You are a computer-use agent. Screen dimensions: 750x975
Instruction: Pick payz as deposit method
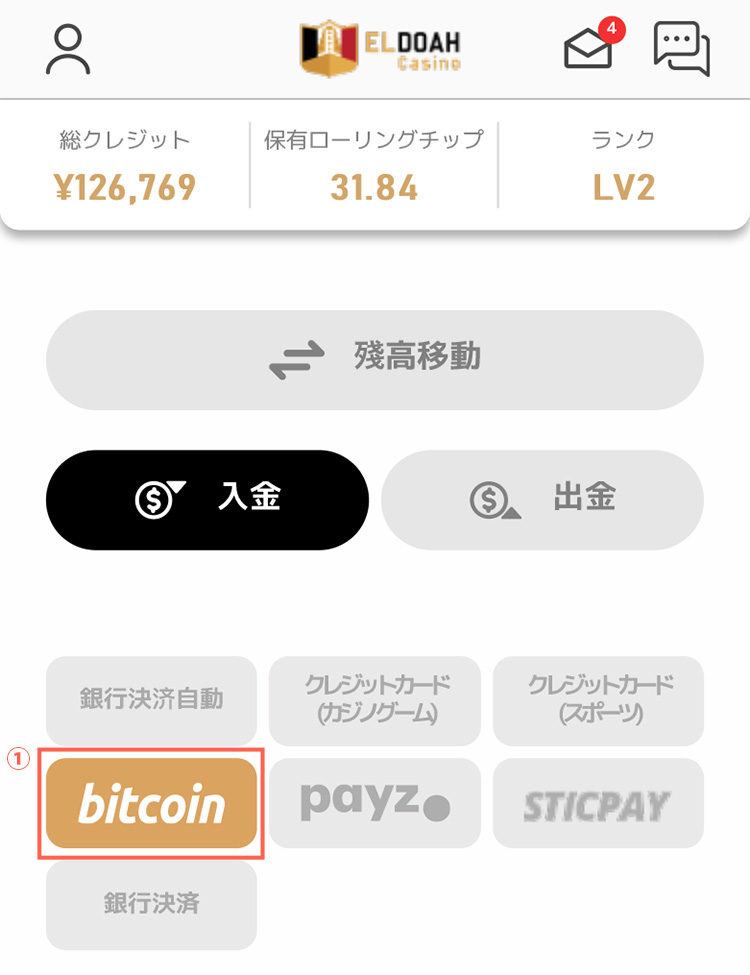[375, 804]
